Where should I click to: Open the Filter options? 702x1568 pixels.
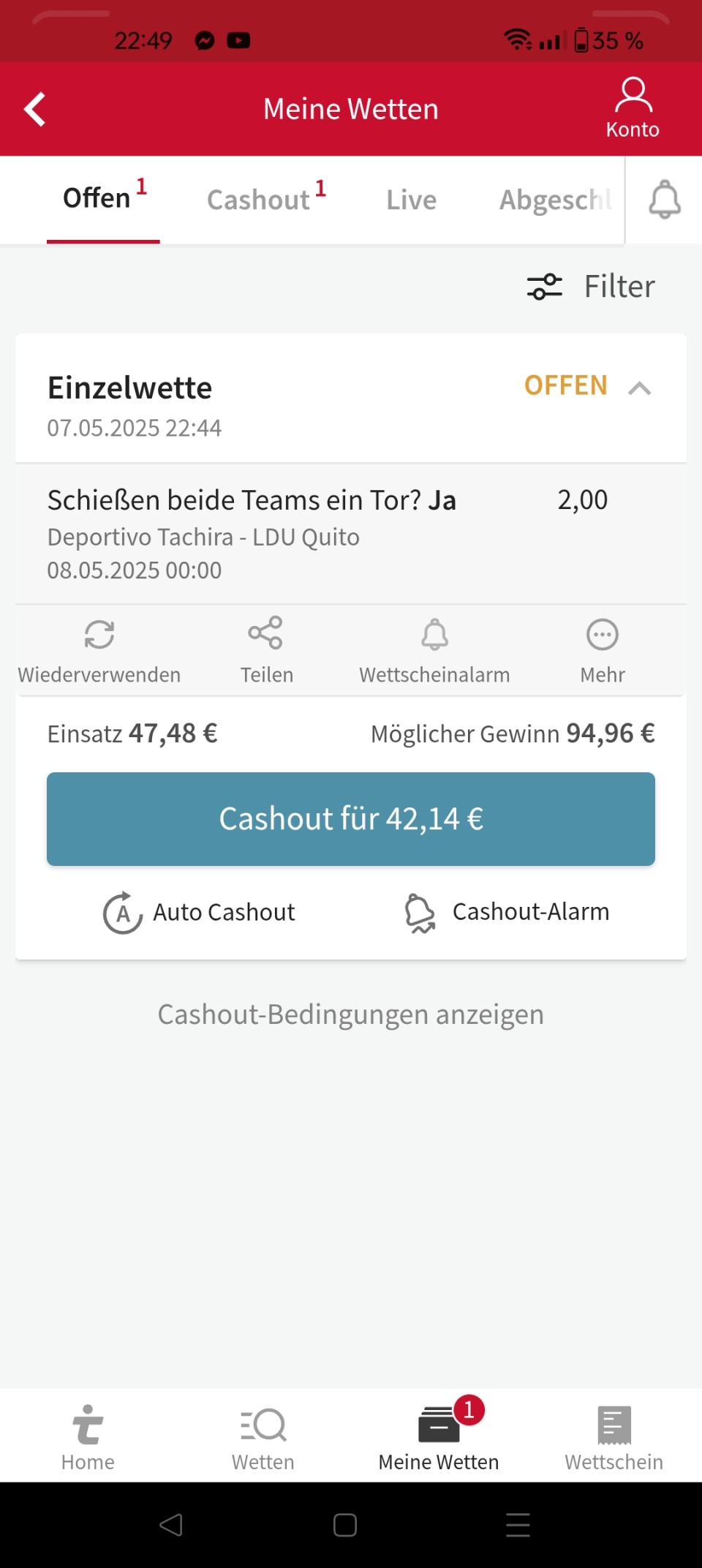[x=591, y=286]
